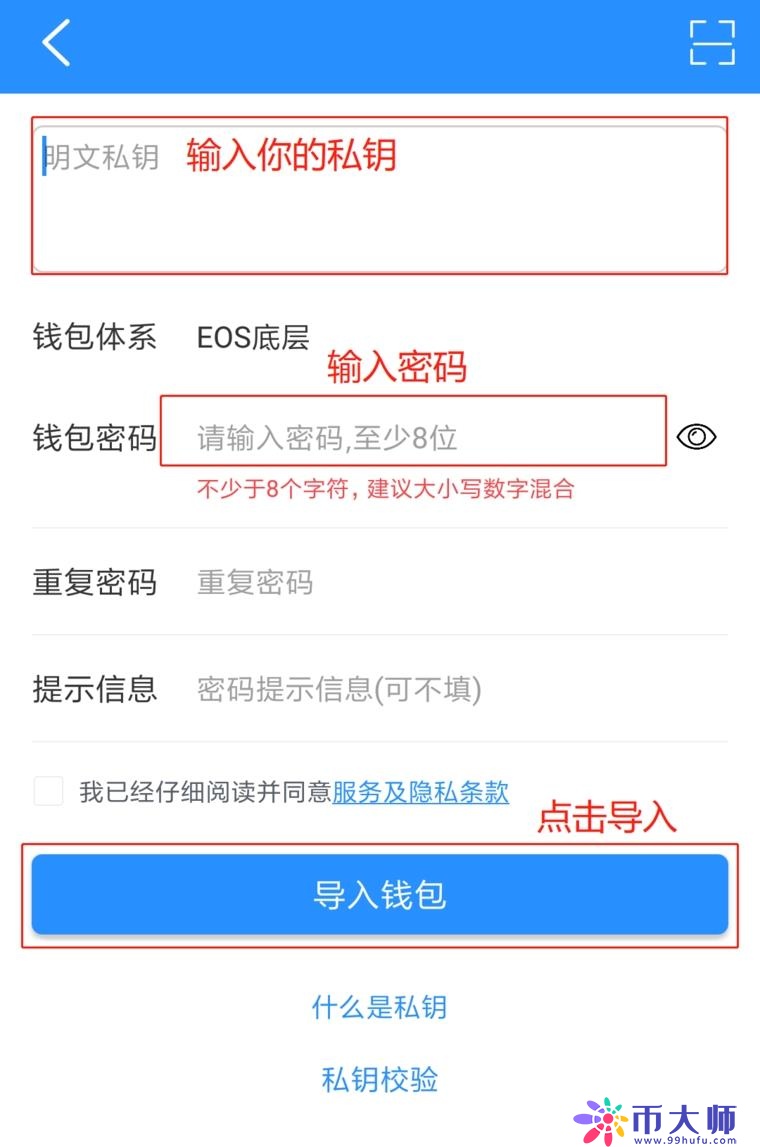Tap 钱包体系 to change the chain
This screenshot has height=1147, width=760.
(95, 338)
